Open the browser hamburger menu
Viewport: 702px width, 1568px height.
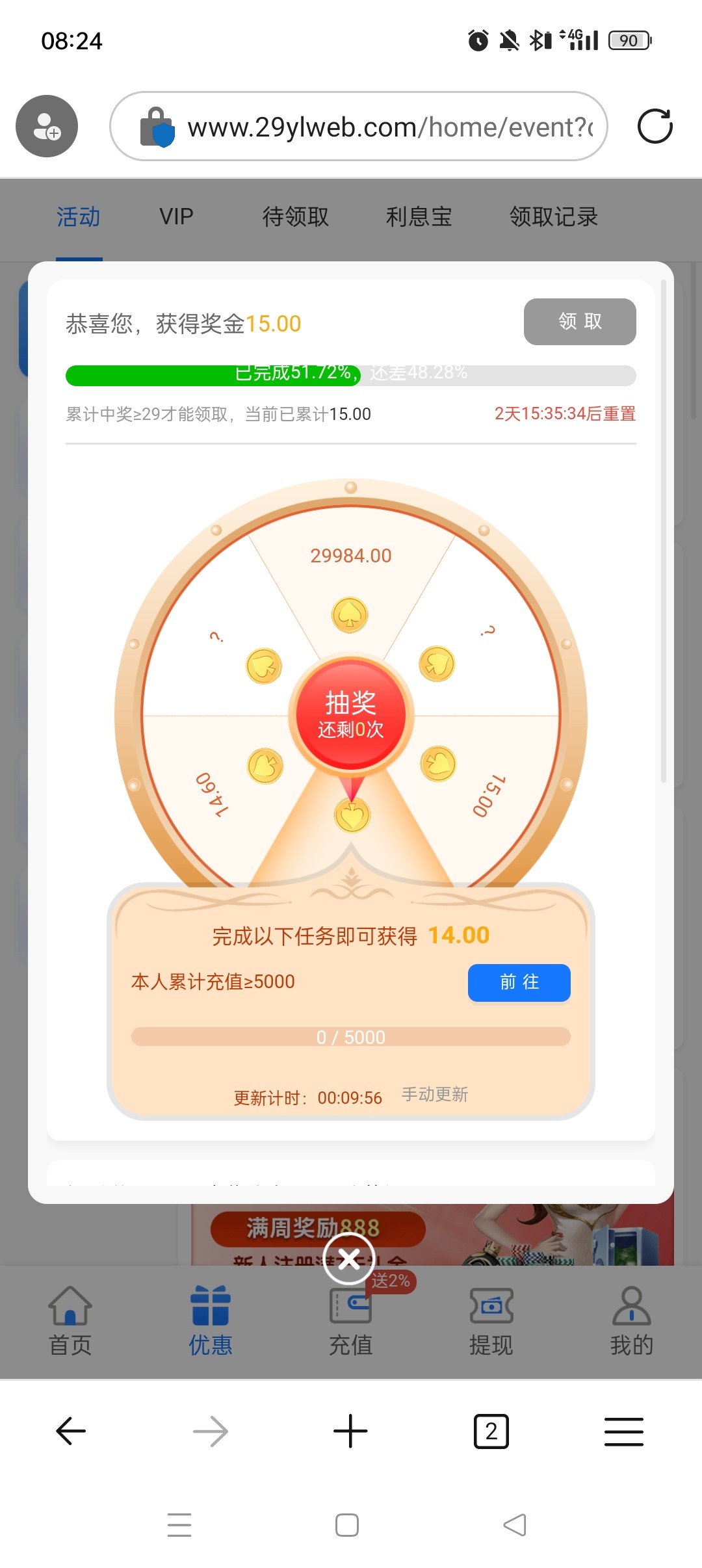(623, 1431)
